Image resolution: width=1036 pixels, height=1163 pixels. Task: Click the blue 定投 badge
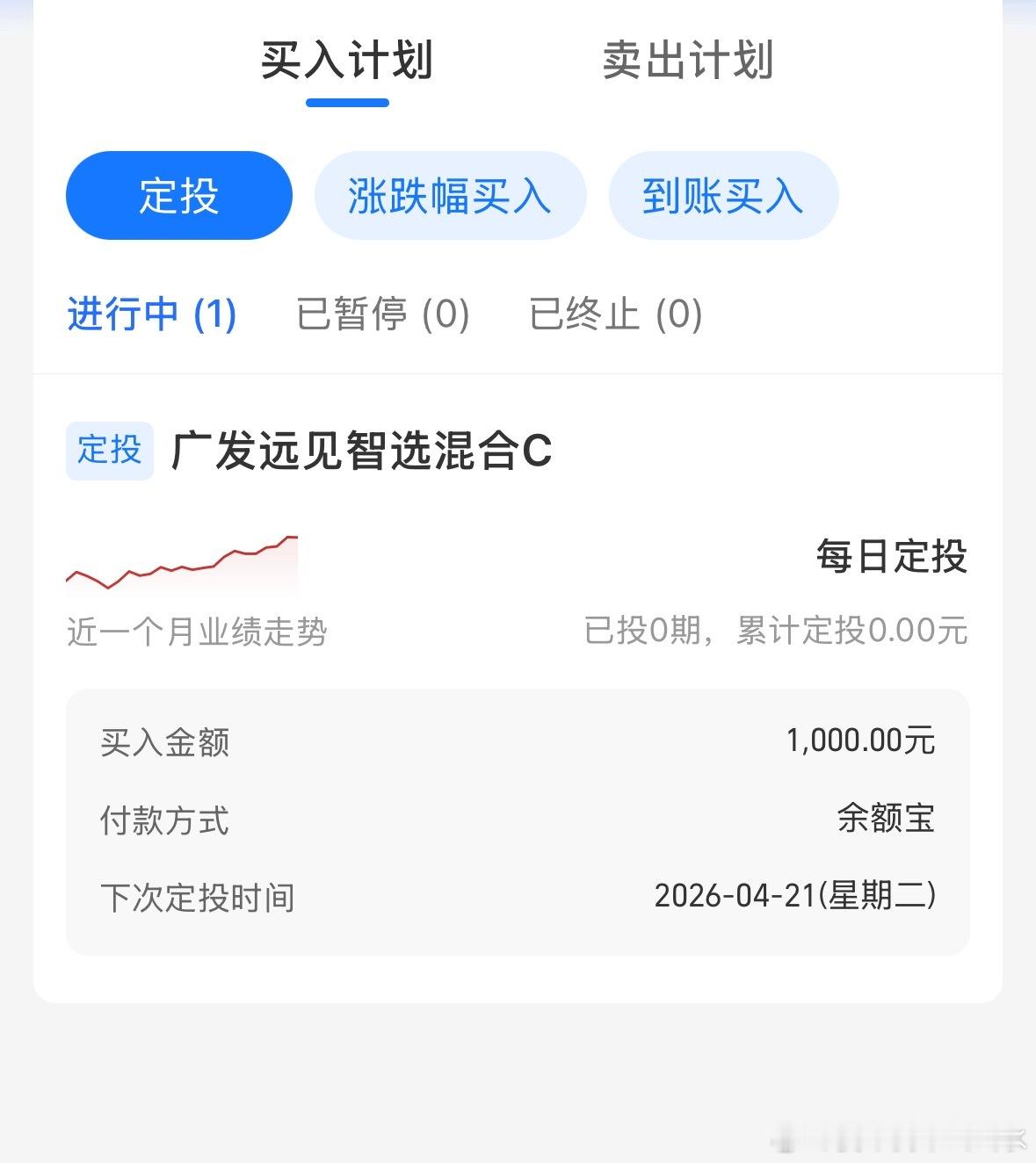pyautogui.click(x=107, y=451)
